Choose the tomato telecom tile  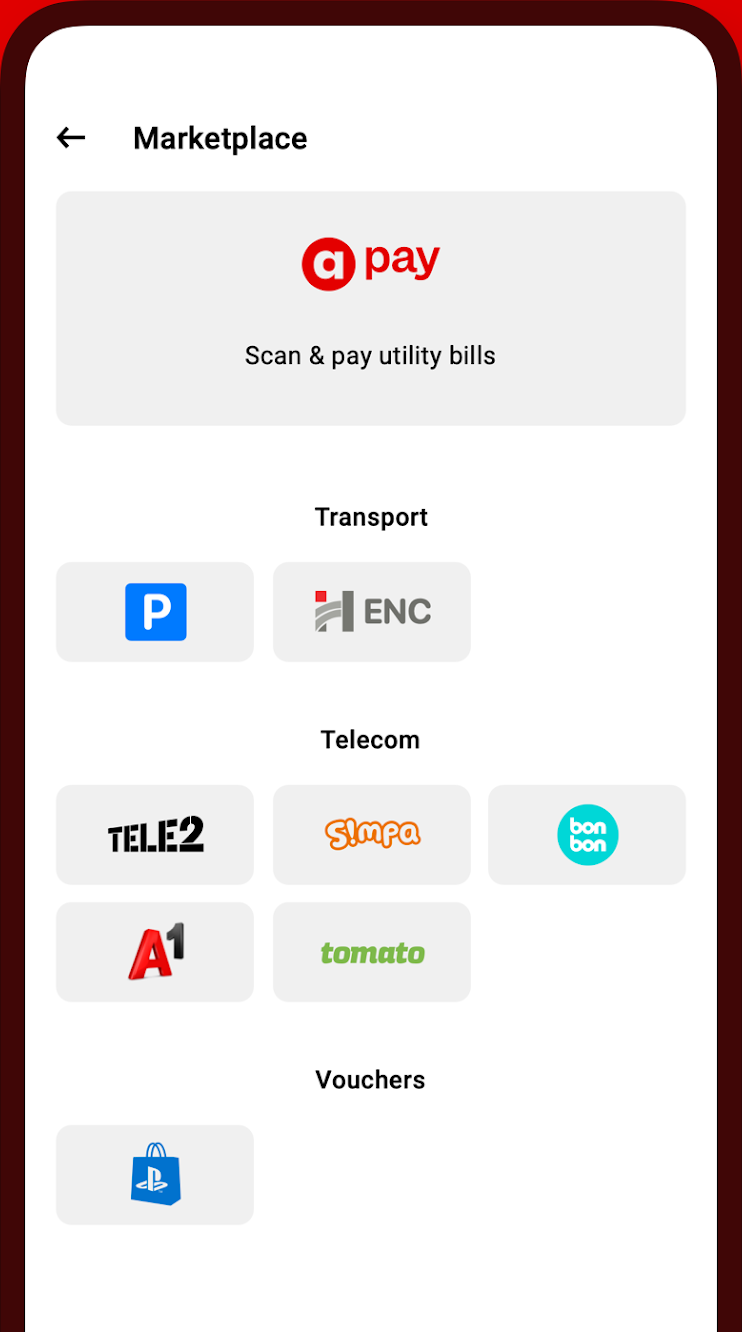point(372,952)
